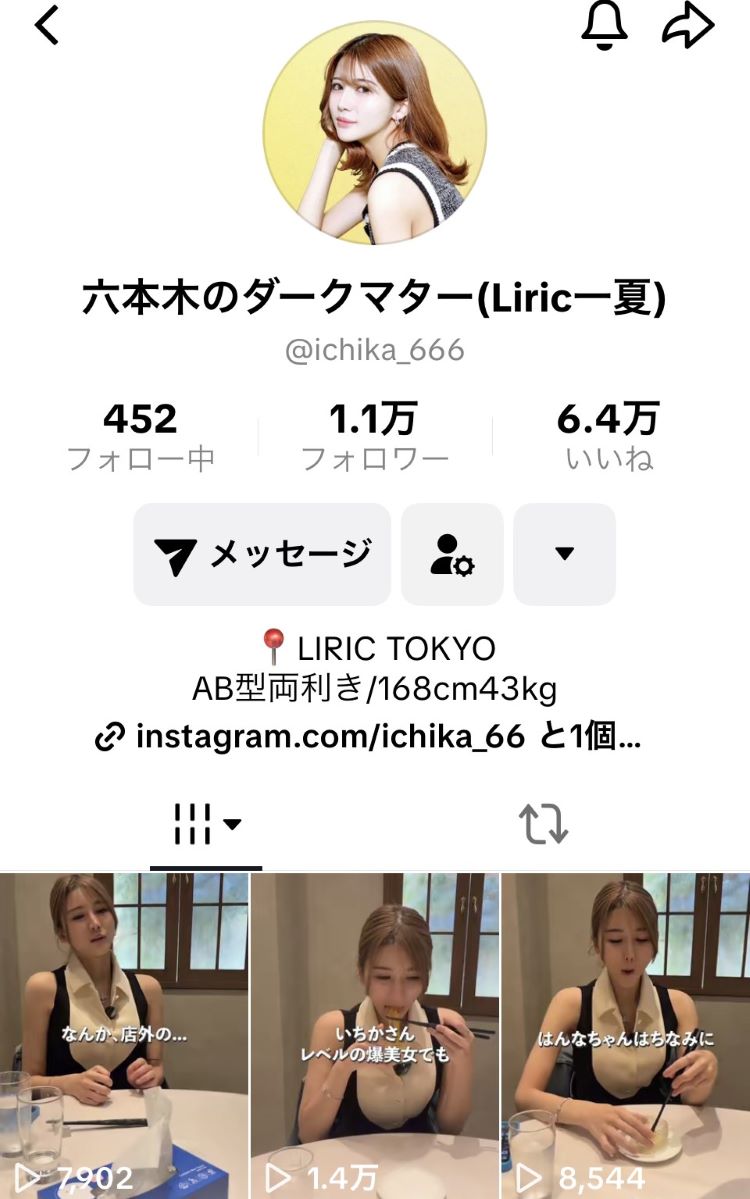Open follow settings person icon
The height and width of the screenshot is (1199, 750).
(x=452, y=554)
